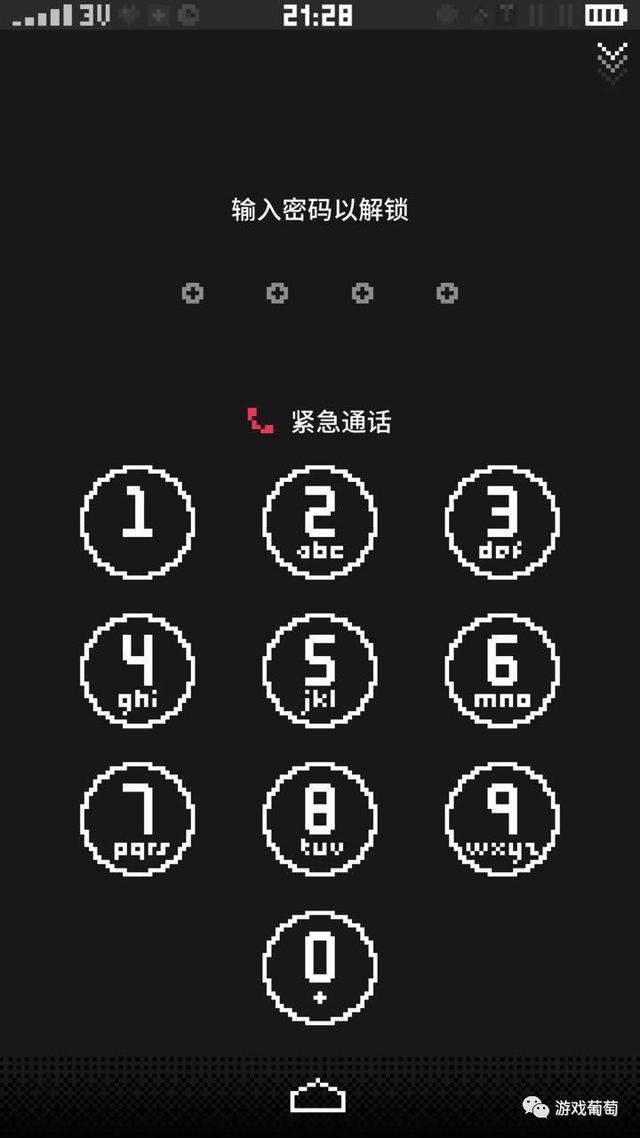Image resolution: width=640 pixels, height=1138 pixels.
Task: Enter digit 6 (mno)
Action: [502, 670]
